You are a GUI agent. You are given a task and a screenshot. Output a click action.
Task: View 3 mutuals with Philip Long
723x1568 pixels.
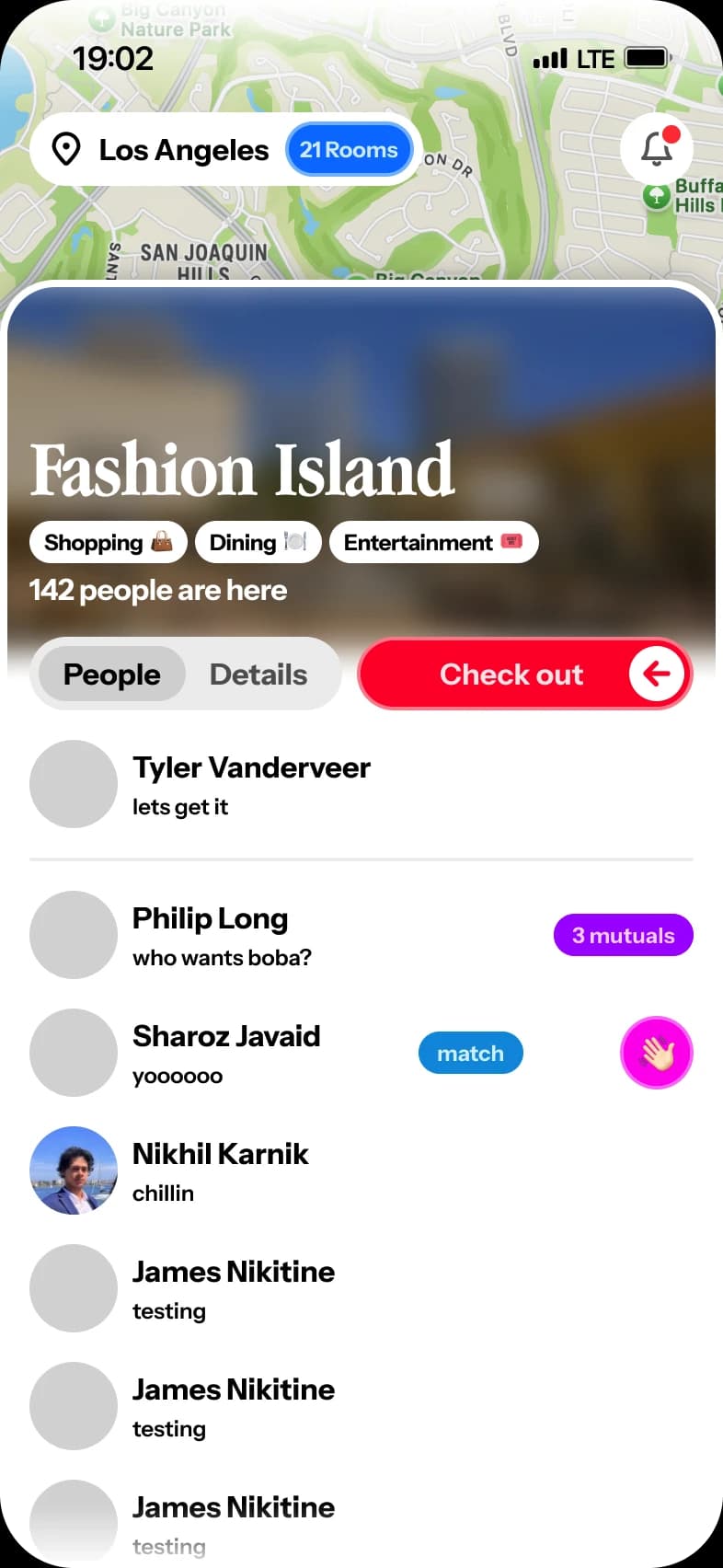tap(623, 936)
